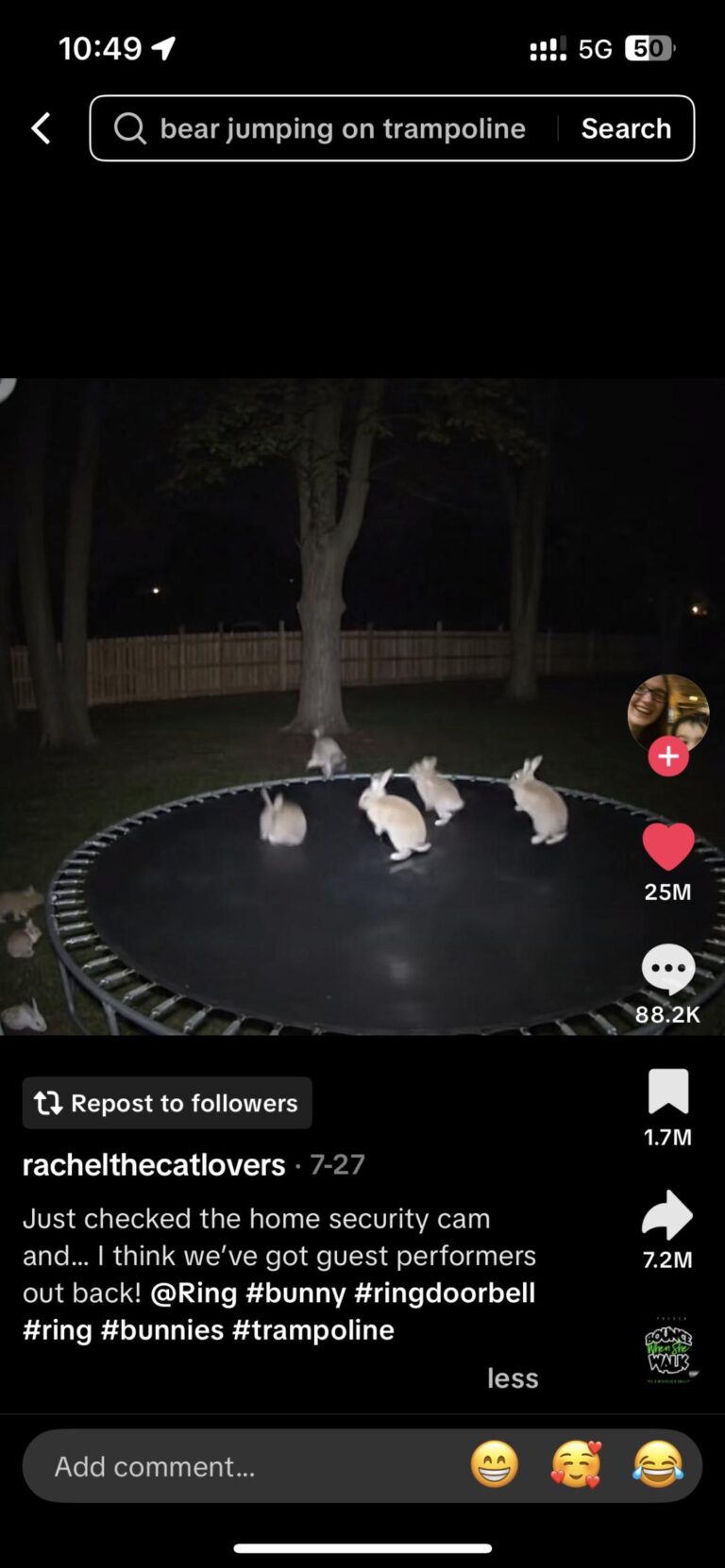
Task: Insert the laughing tears emoji
Action: (x=658, y=1465)
